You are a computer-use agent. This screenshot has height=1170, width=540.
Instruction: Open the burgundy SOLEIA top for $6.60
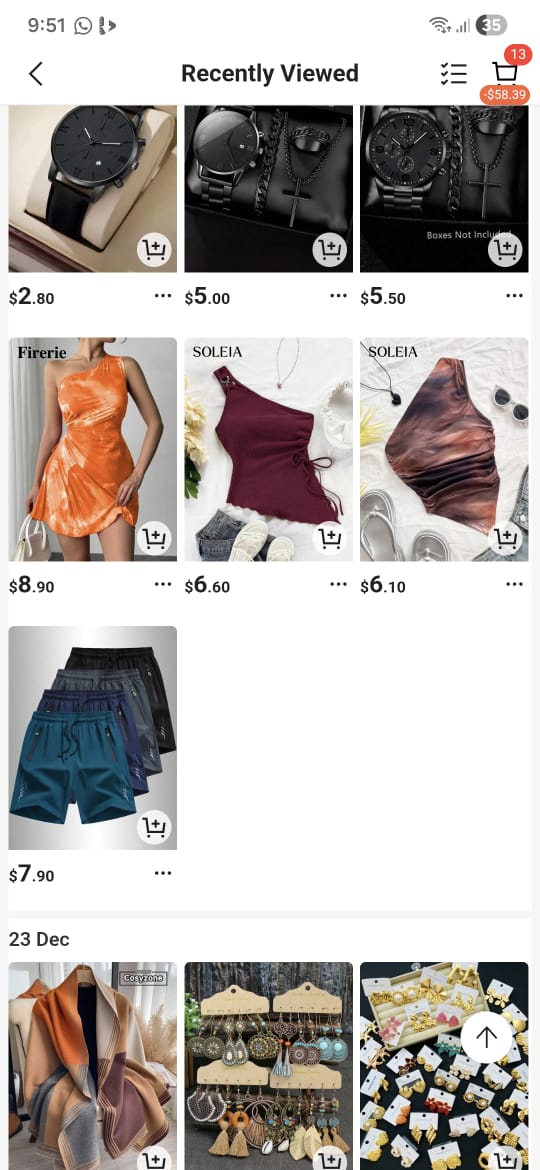269,449
